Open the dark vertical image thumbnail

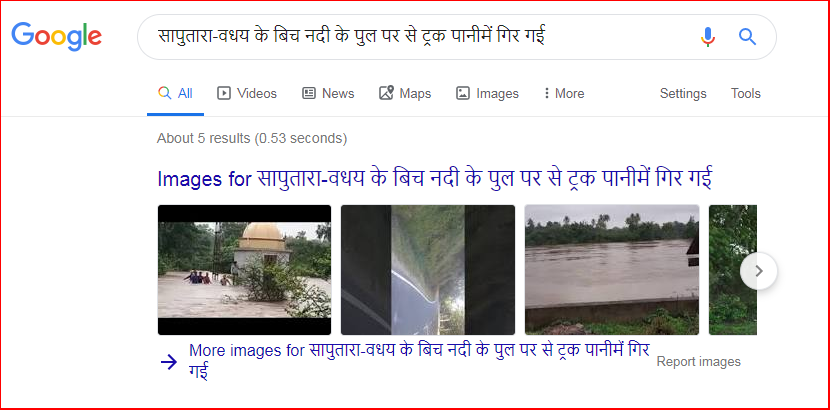428,269
